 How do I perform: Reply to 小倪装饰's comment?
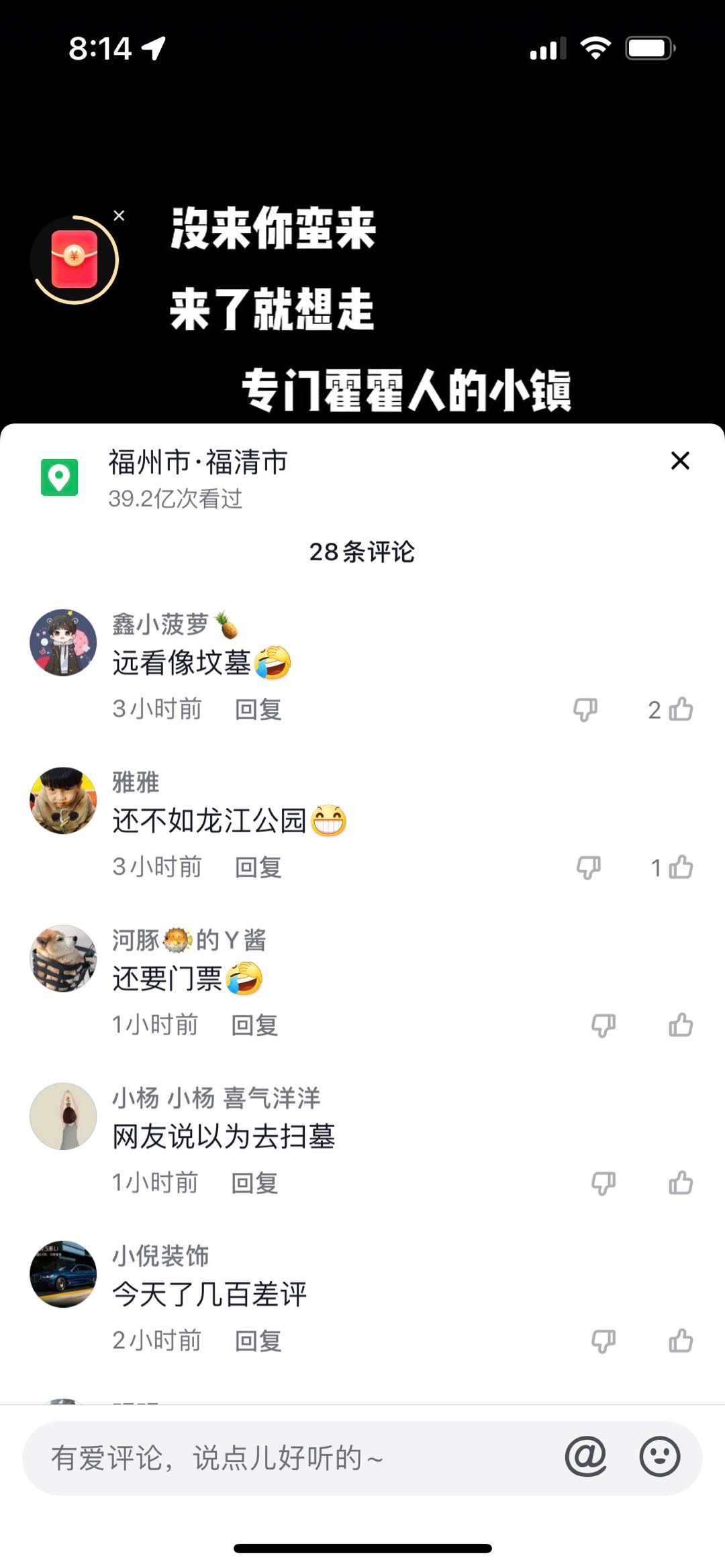[258, 1341]
